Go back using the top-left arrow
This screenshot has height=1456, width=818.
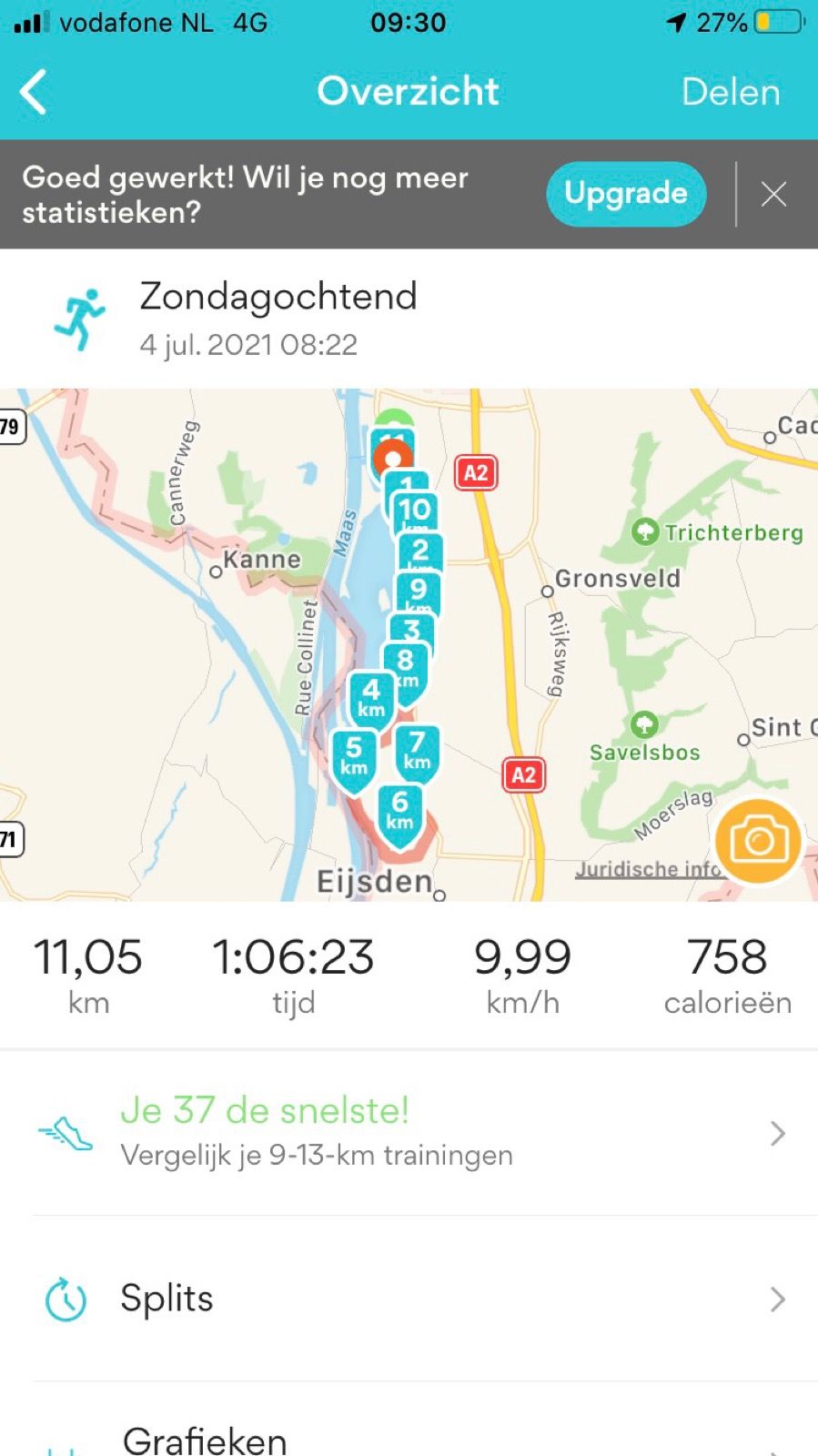pos(34,92)
